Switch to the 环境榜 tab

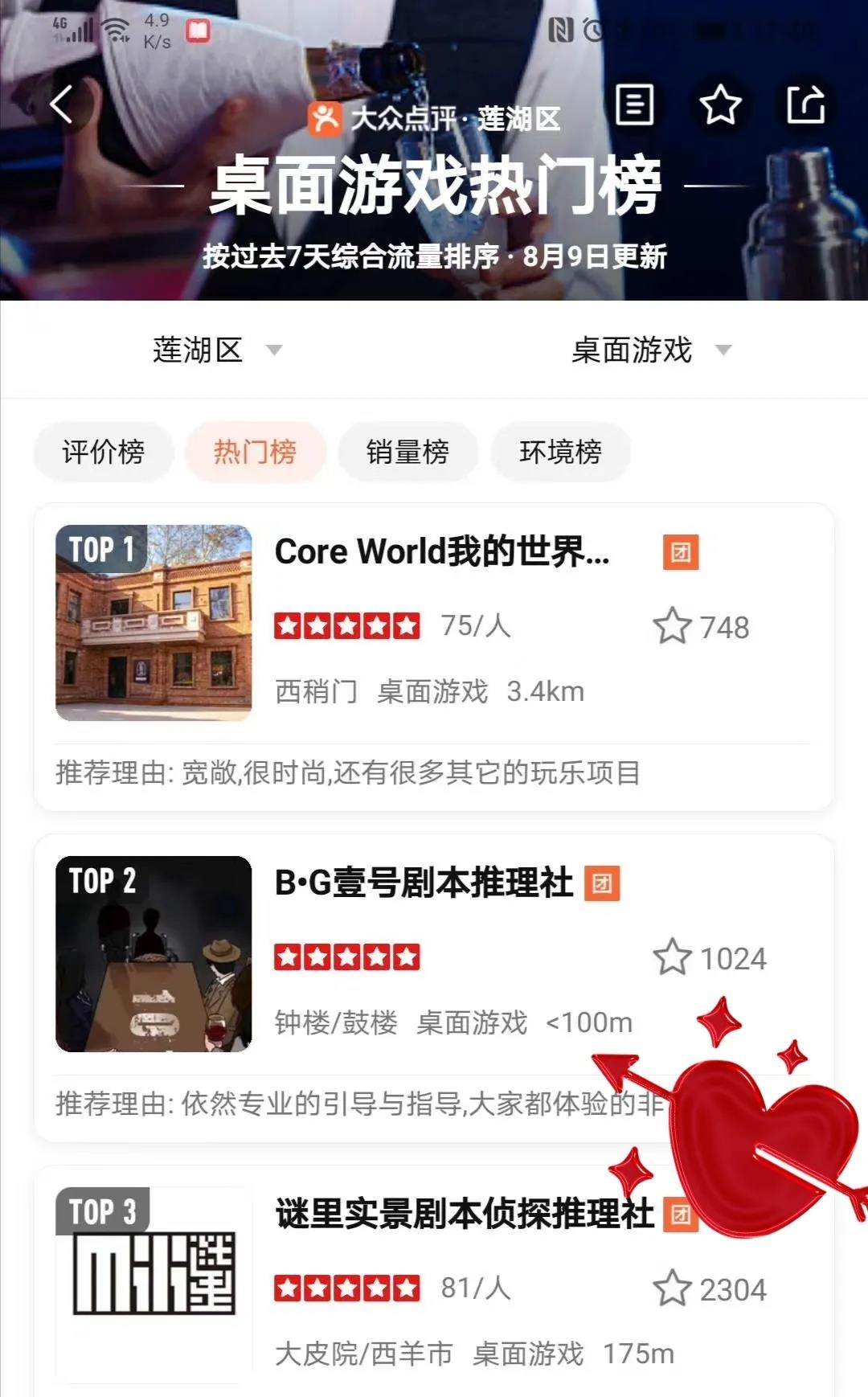pos(561,452)
